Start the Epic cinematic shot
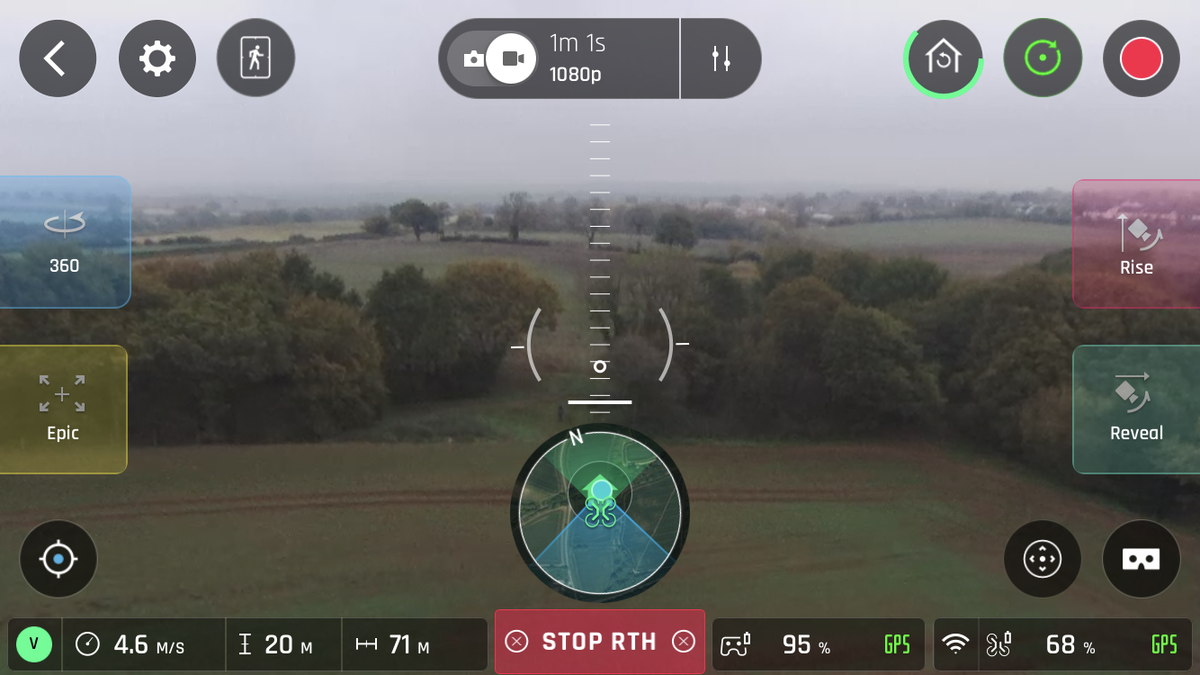Screen dimensions: 1200x675 [x=63, y=409]
